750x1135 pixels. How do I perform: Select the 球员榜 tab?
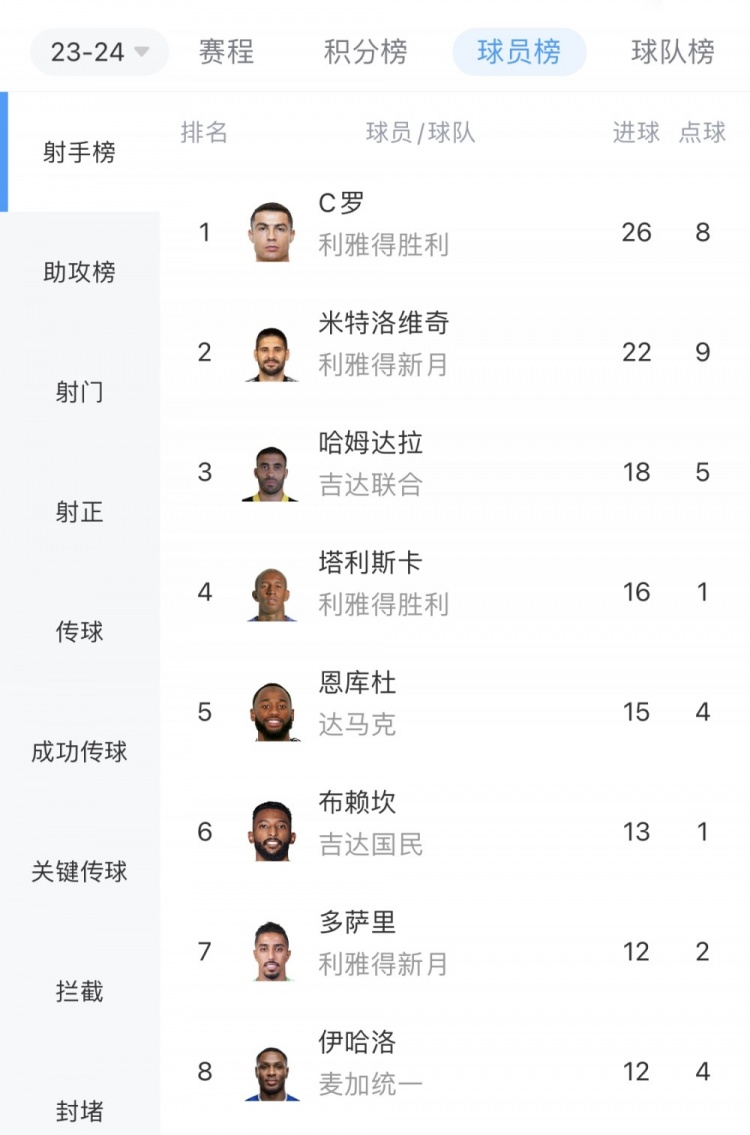519,52
